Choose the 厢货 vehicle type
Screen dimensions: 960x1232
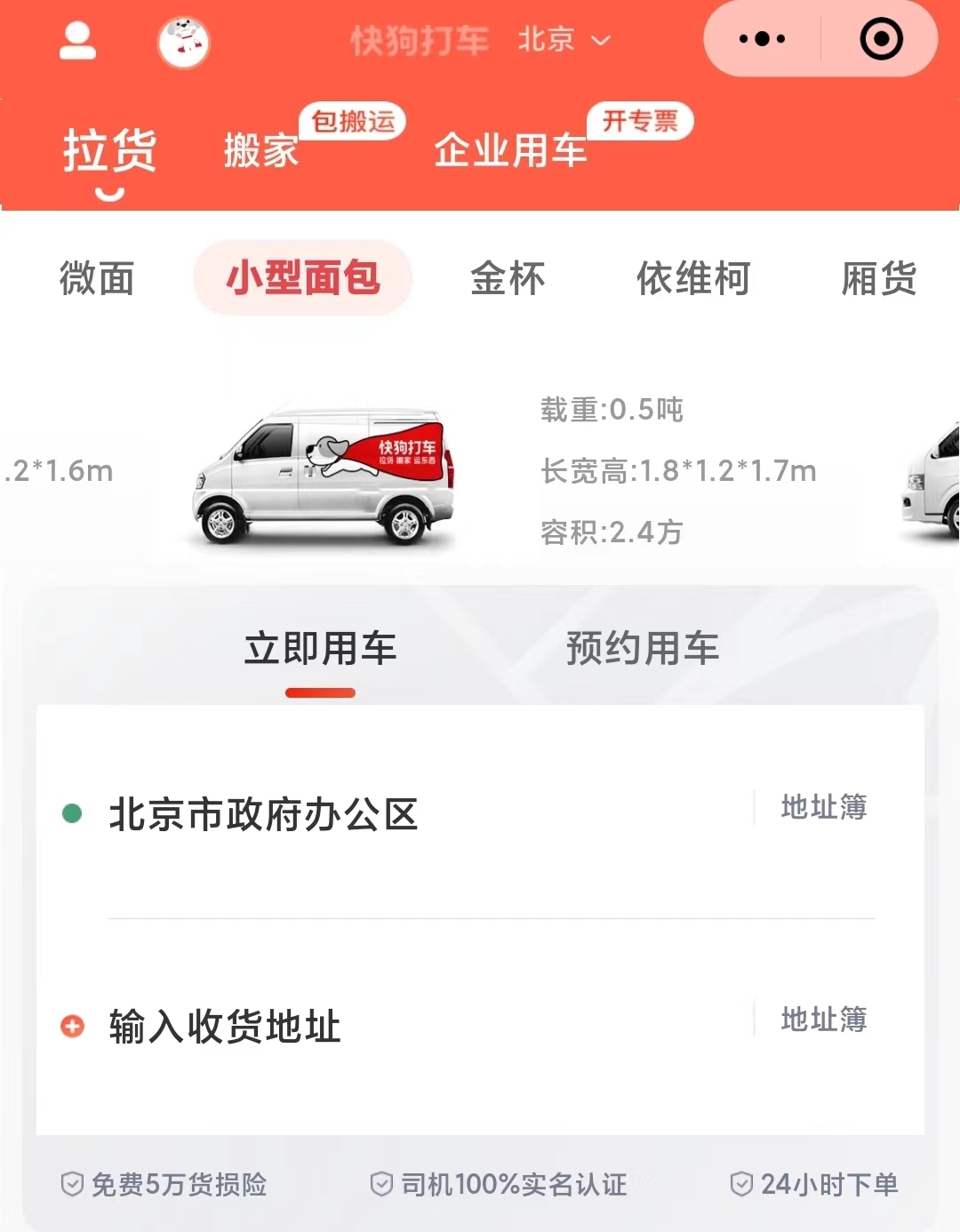click(878, 278)
